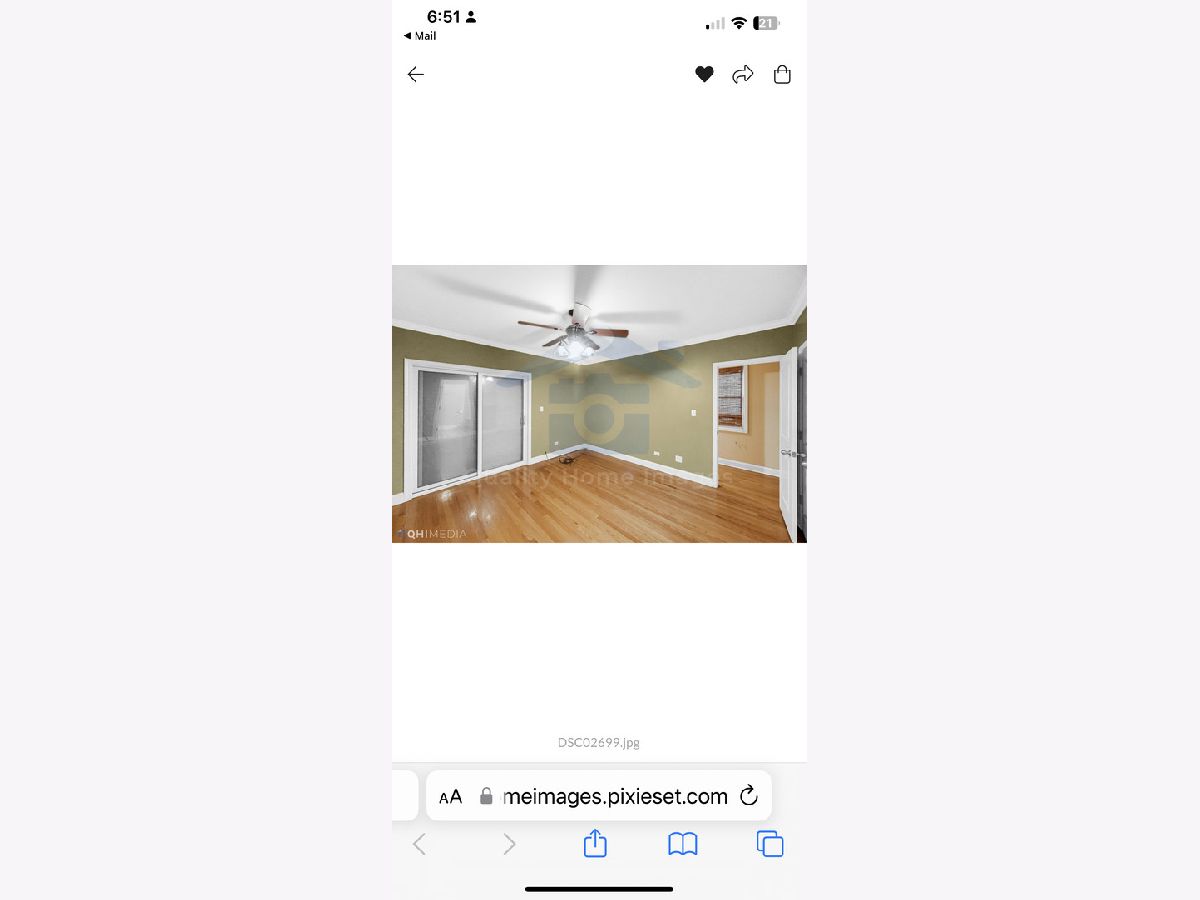Show all open Safari tabs
This screenshot has height=900, width=1200.
tap(769, 844)
